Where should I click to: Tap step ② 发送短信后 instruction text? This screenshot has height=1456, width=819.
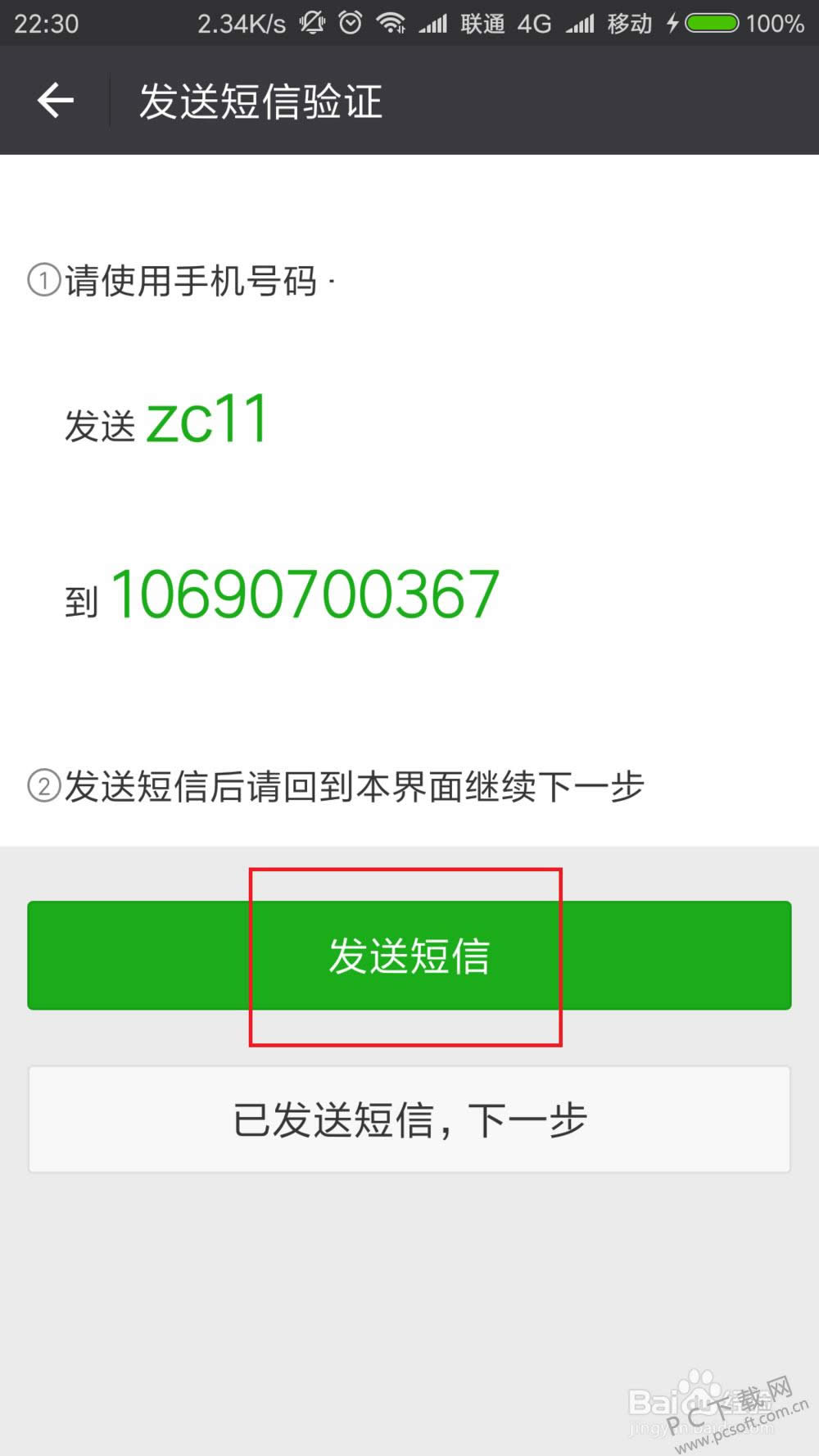pyautogui.click(x=336, y=784)
